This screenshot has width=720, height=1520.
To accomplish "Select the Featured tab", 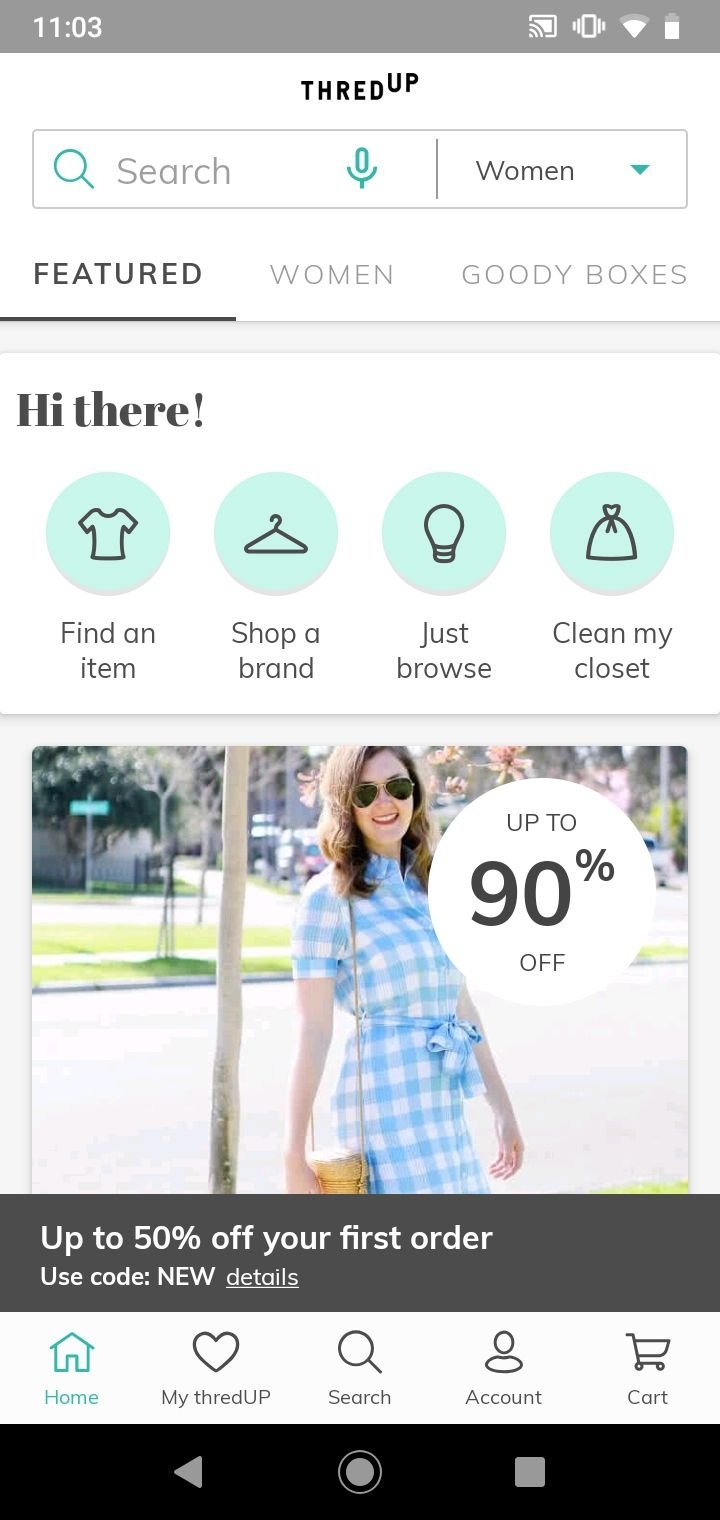I will pos(118,275).
